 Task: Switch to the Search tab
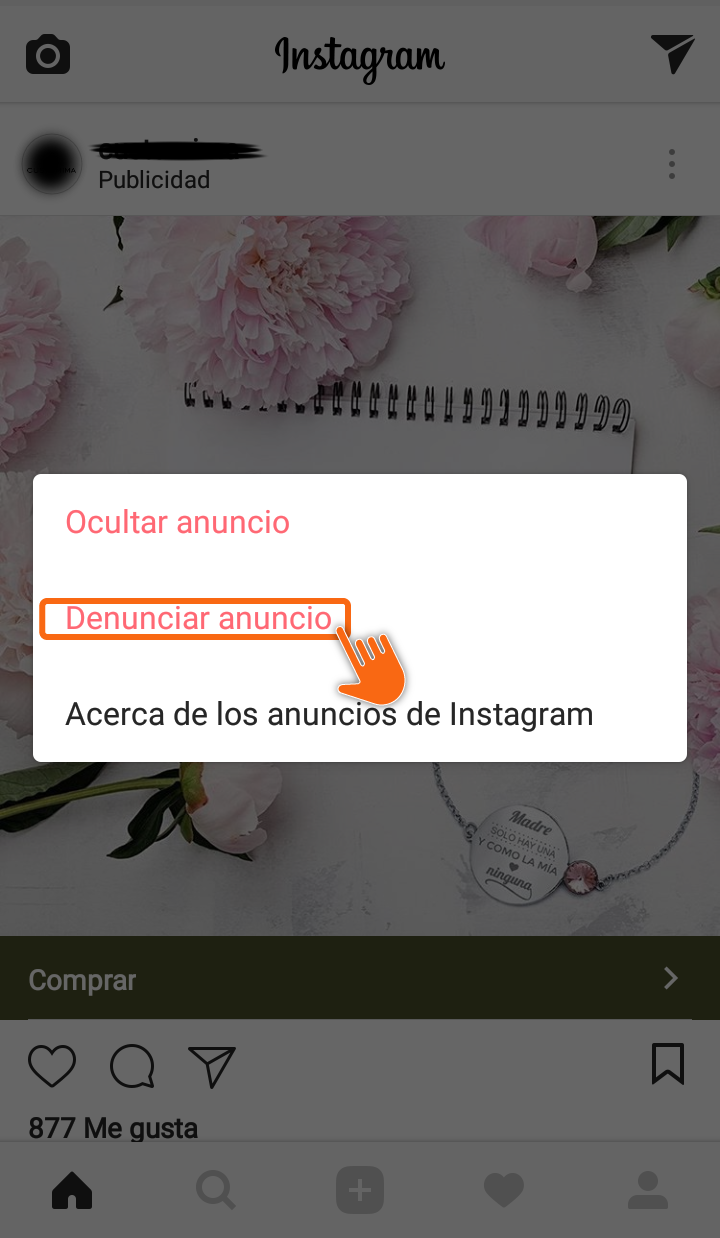216,1190
